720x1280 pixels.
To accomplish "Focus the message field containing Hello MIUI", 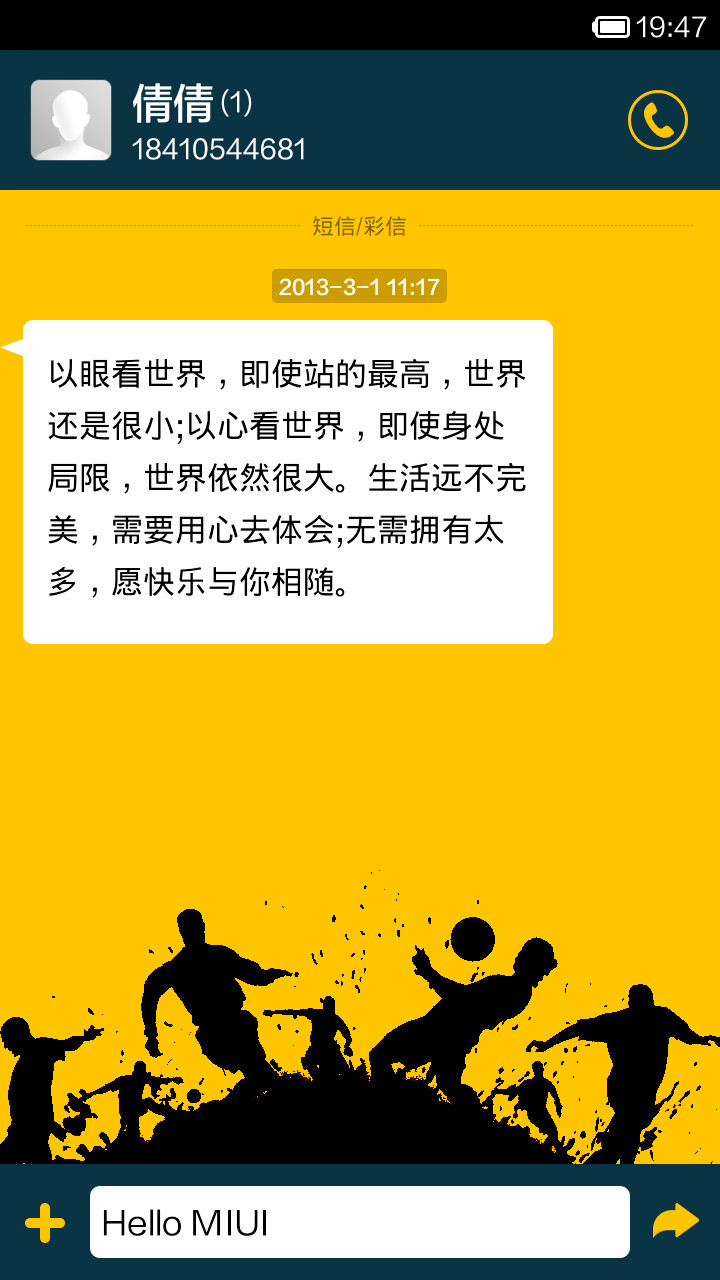I will (x=360, y=1222).
